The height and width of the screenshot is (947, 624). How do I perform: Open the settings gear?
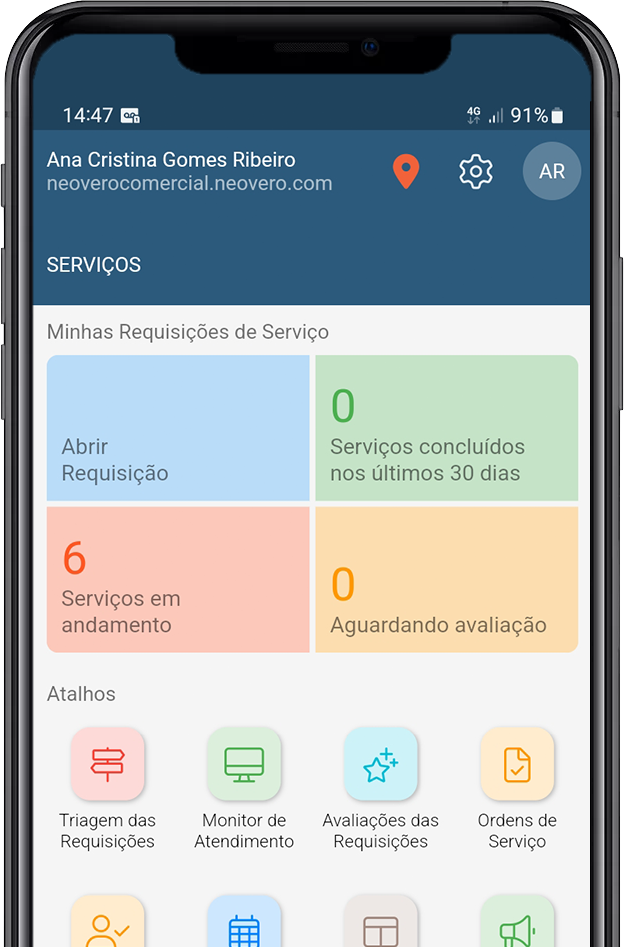[476, 172]
